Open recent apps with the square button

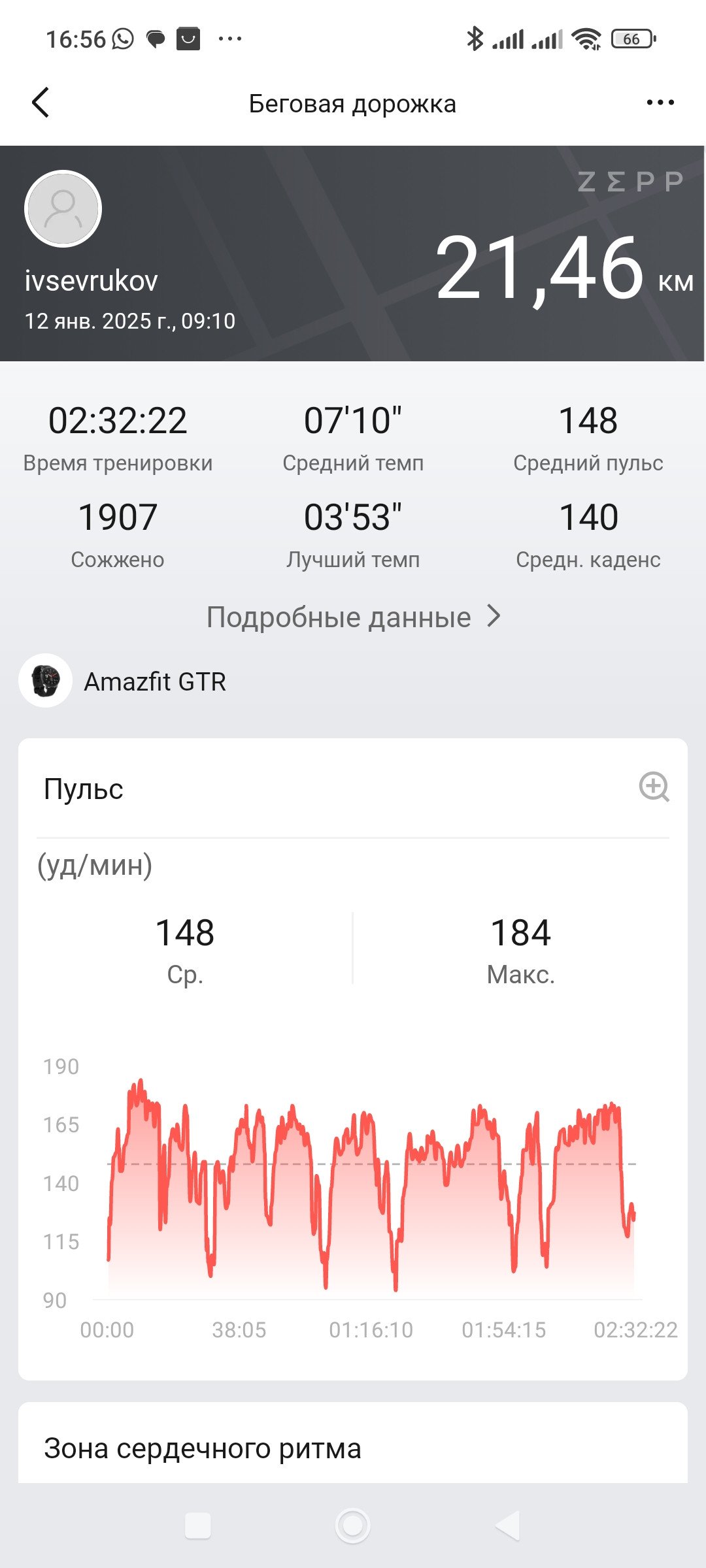(x=198, y=1526)
